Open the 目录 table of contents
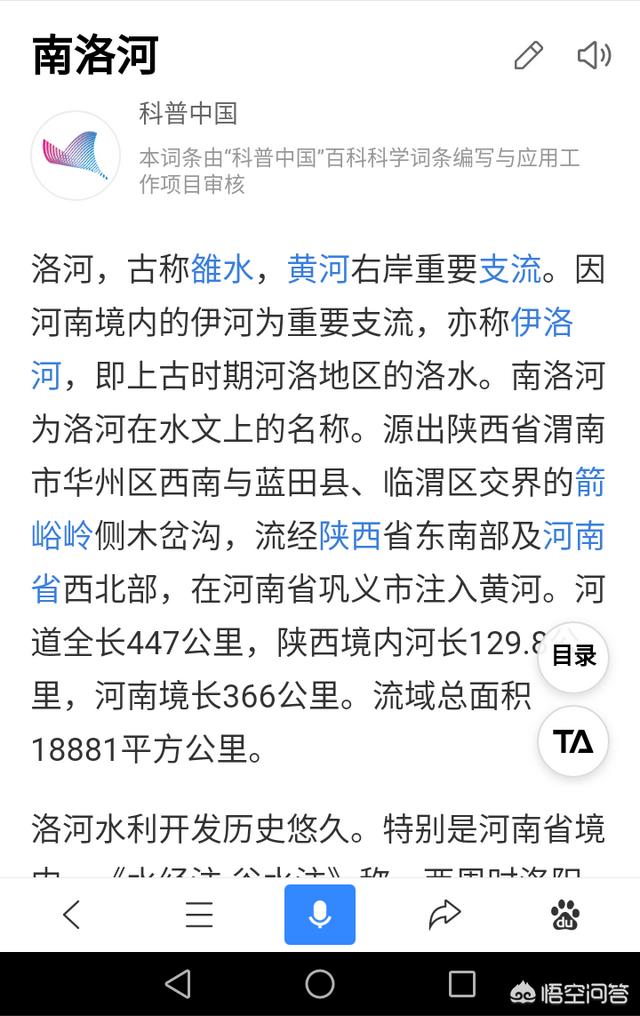Image resolution: width=640 pixels, height=1016 pixels. [573, 657]
